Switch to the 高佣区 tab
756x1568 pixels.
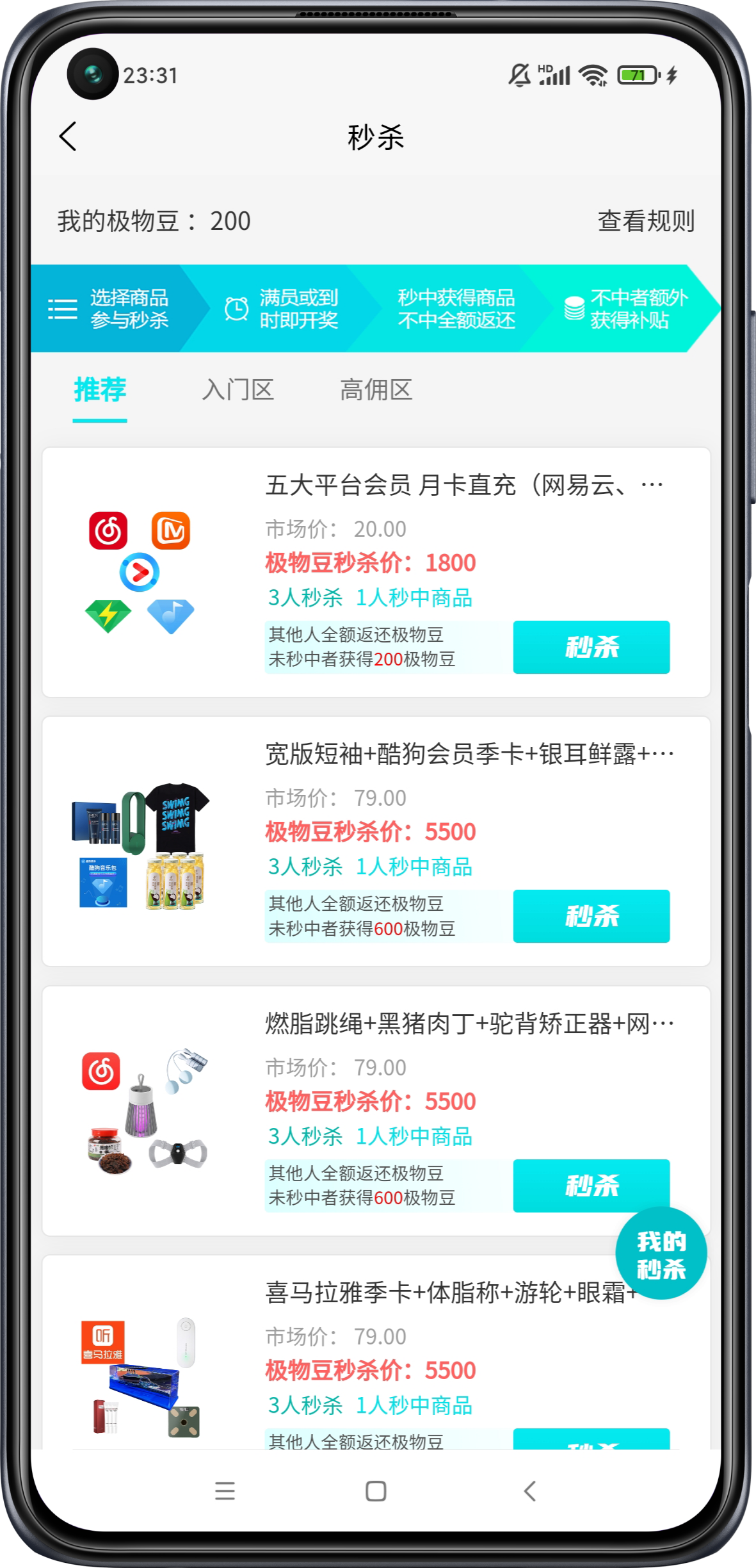376,389
